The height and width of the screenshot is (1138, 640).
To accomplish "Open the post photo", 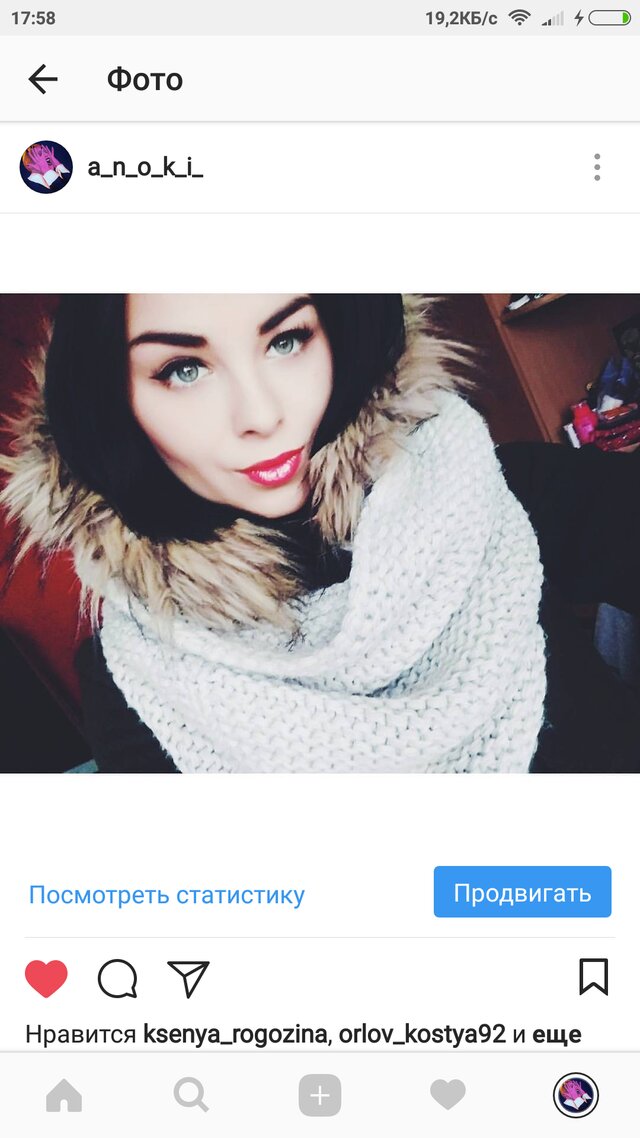I will 320,533.
